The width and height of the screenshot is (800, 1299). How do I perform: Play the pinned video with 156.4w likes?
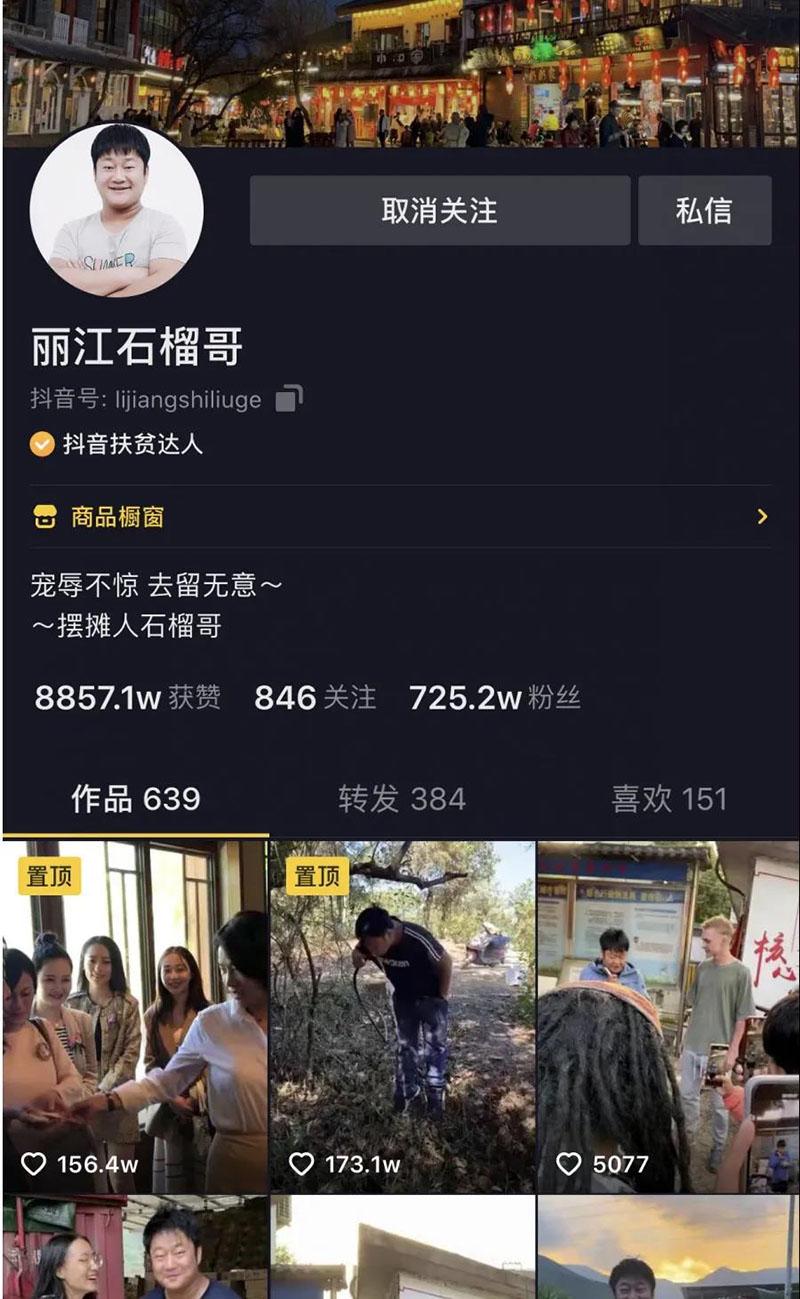click(135, 1015)
